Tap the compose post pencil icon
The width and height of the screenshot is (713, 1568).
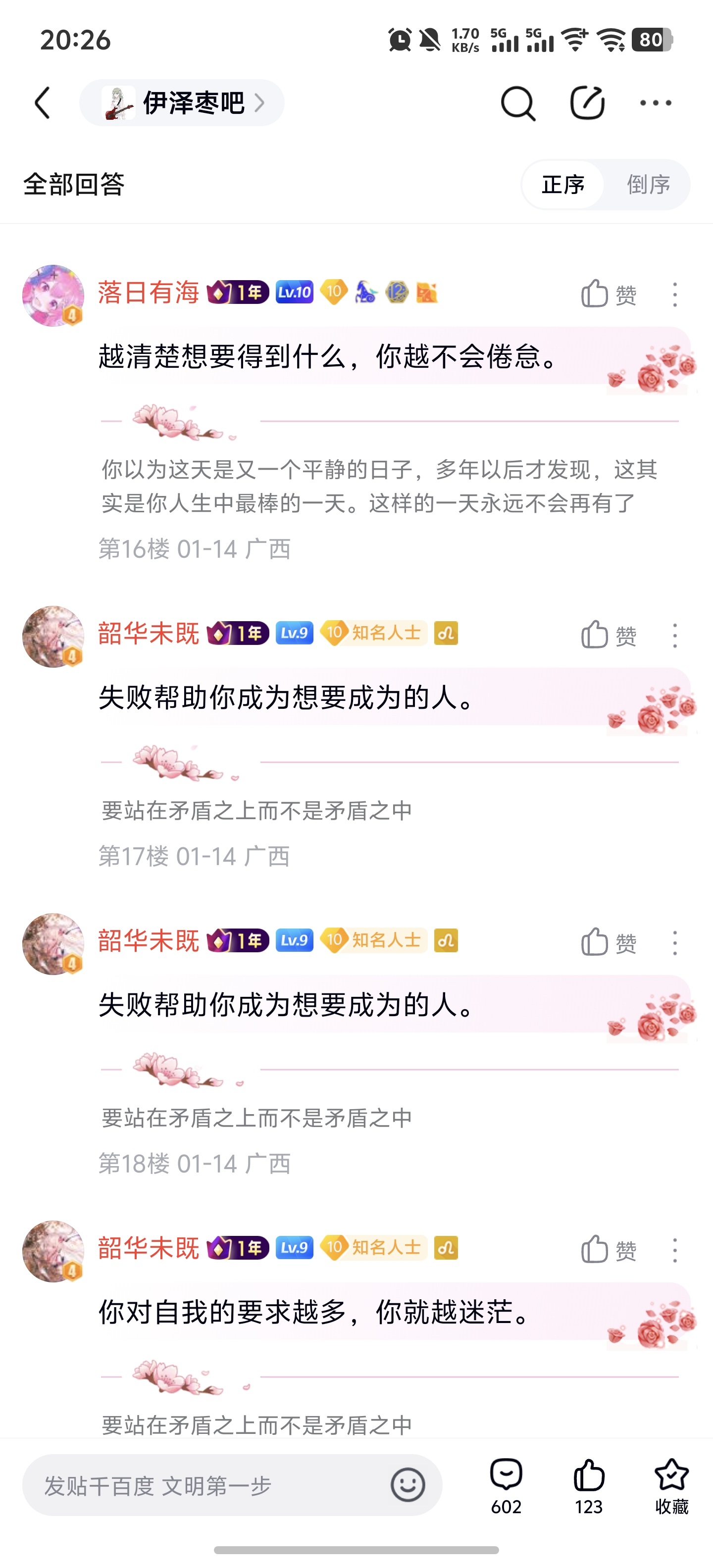pos(587,103)
